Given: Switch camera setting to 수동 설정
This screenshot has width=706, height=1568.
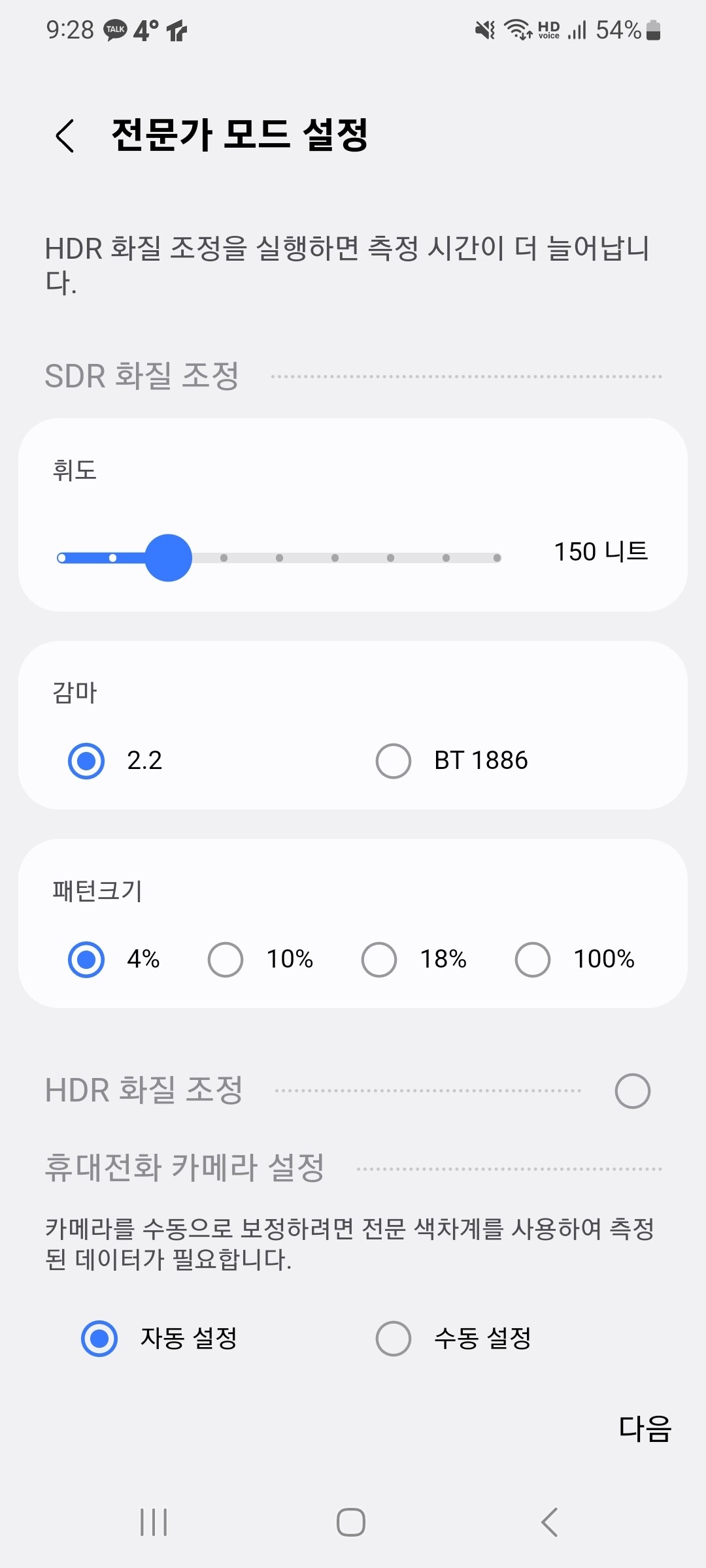Looking at the screenshot, I should [394, 1339].
